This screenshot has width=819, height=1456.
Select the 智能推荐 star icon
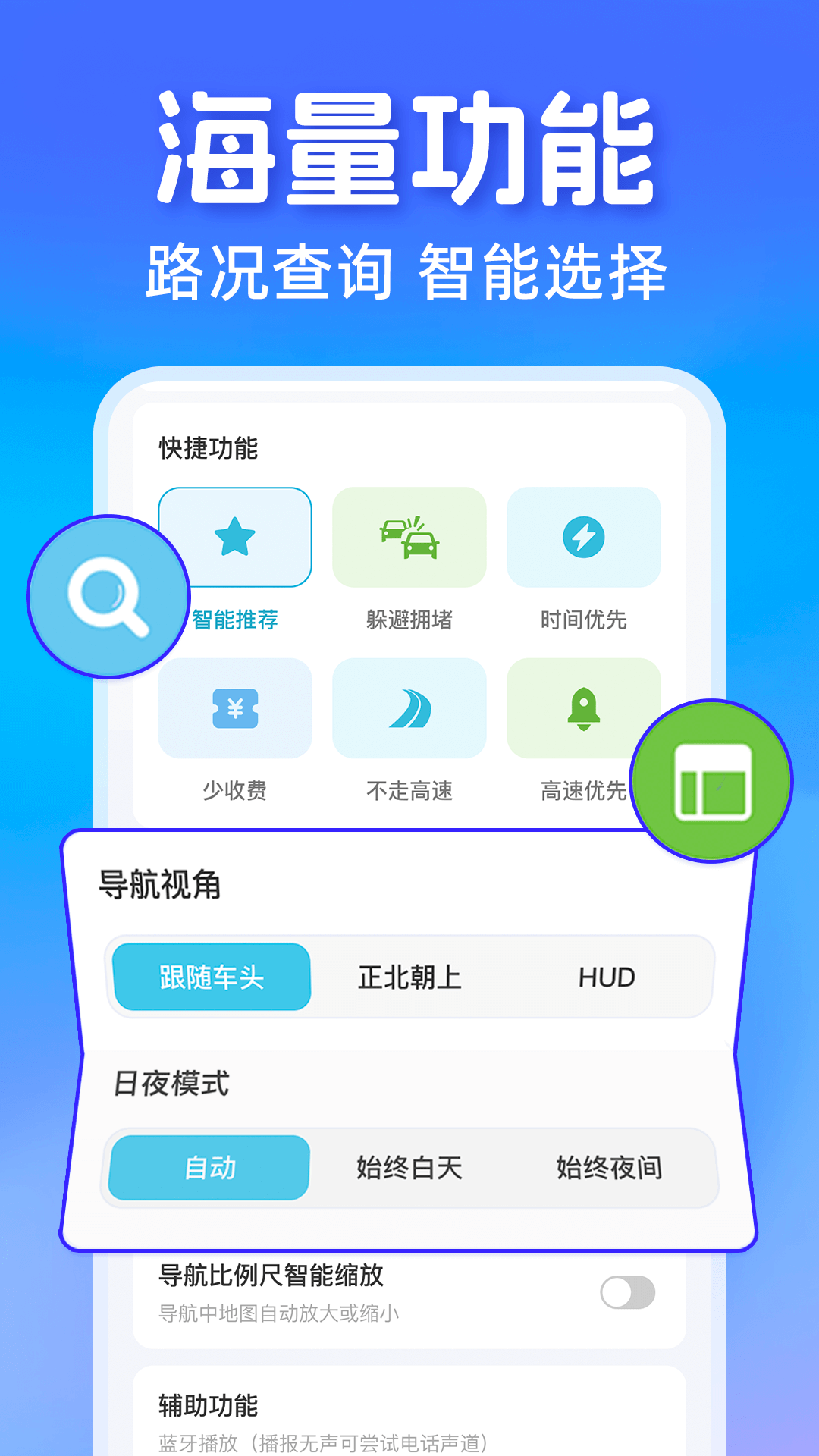coord(234,537)
